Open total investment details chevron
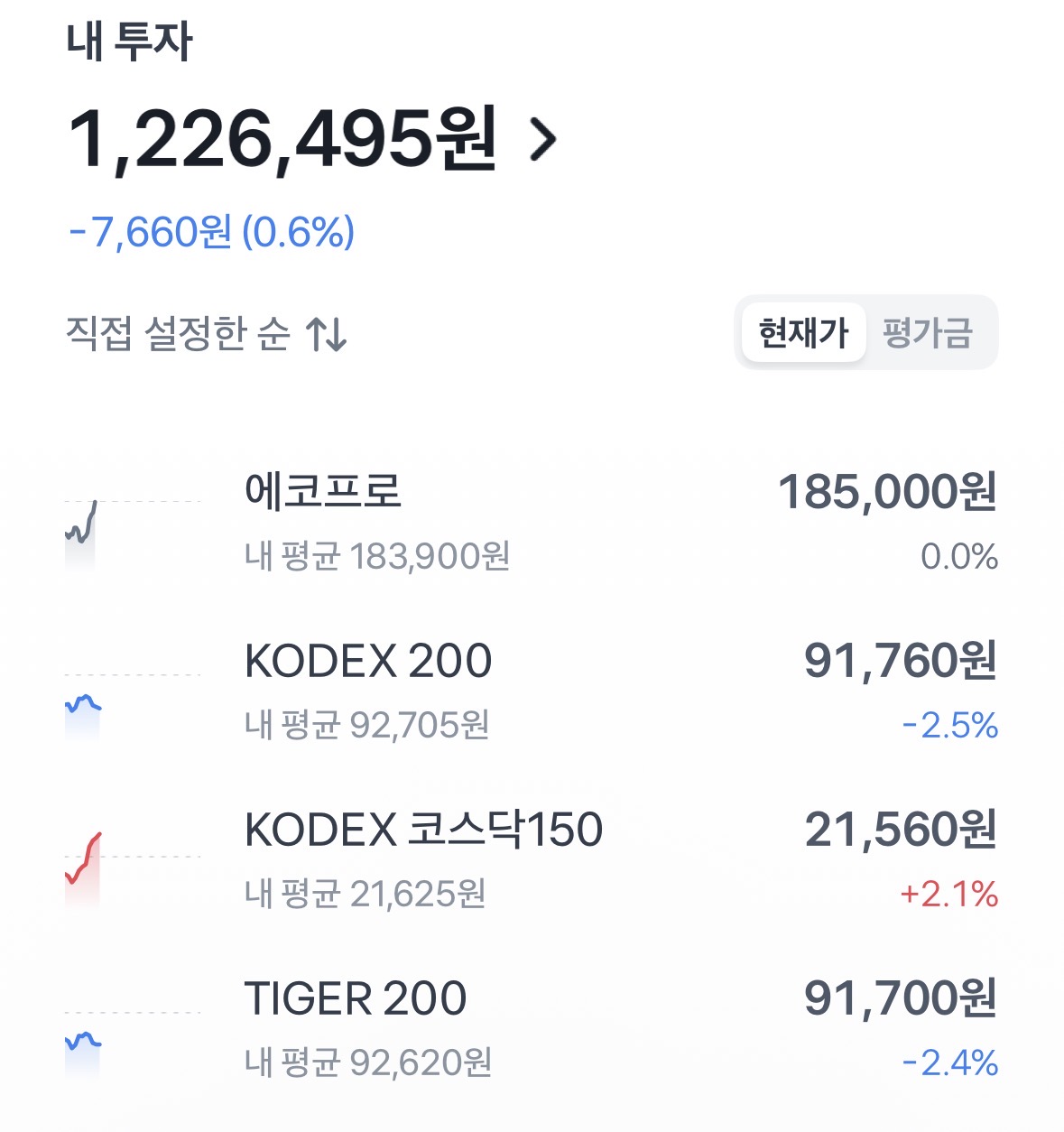 point(542,140)
